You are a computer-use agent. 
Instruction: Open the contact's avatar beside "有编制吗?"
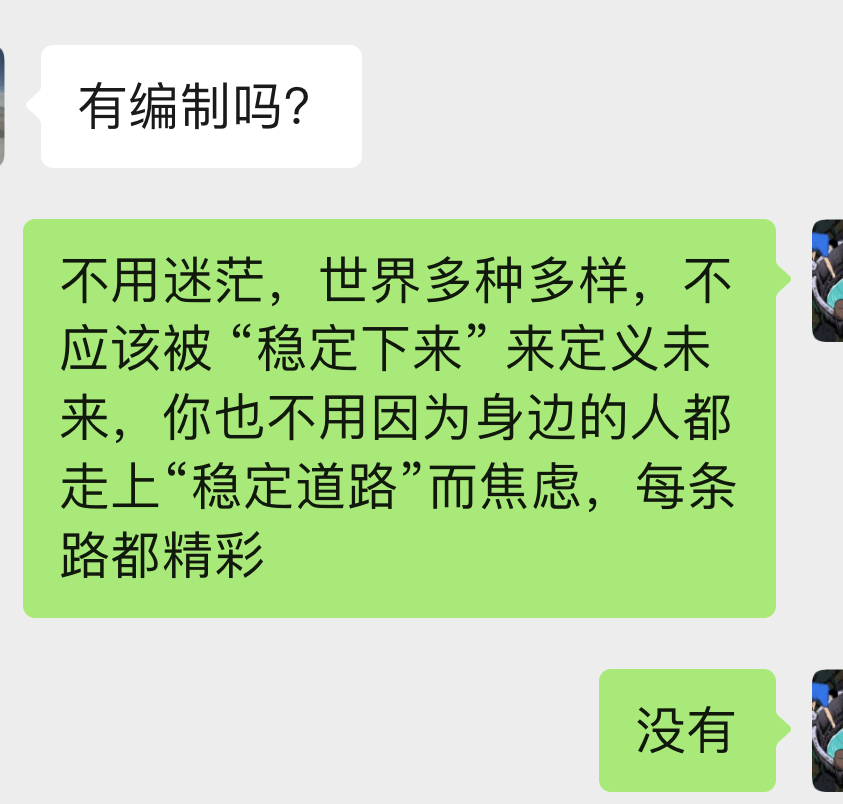coord(2,106)
